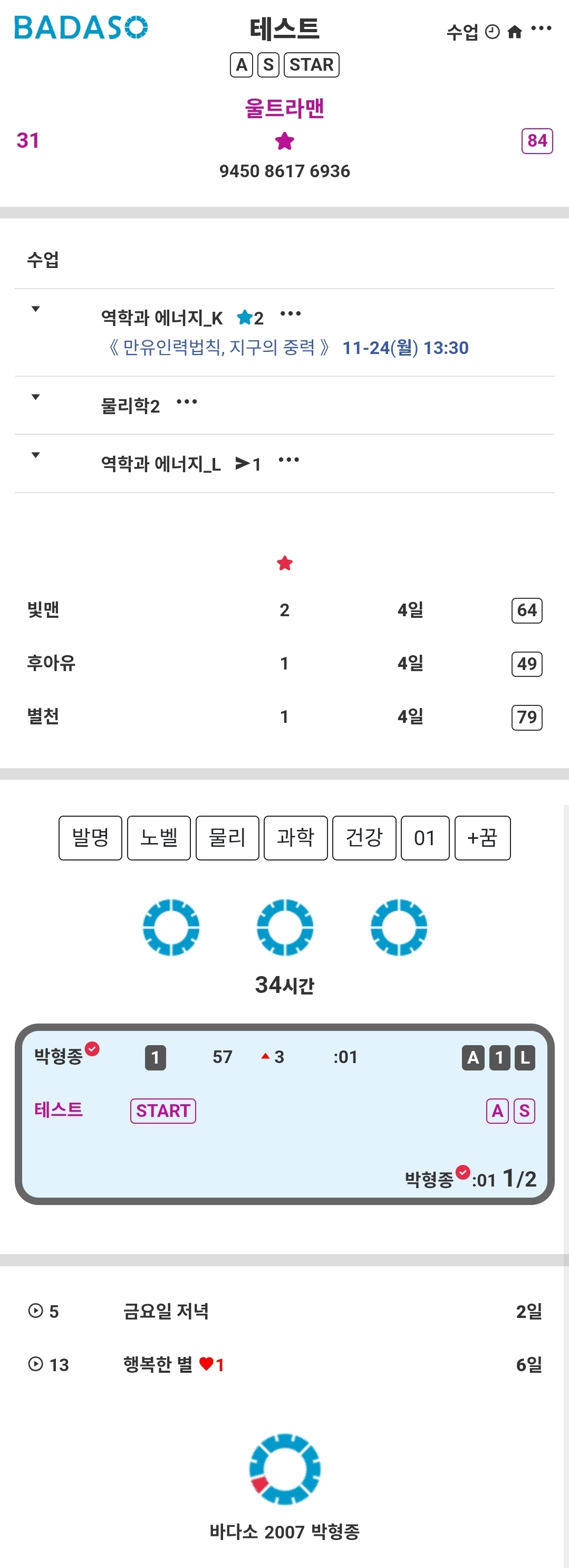
Task: Open the 빛맨 ranking row
Action: (x=43, y=610)
